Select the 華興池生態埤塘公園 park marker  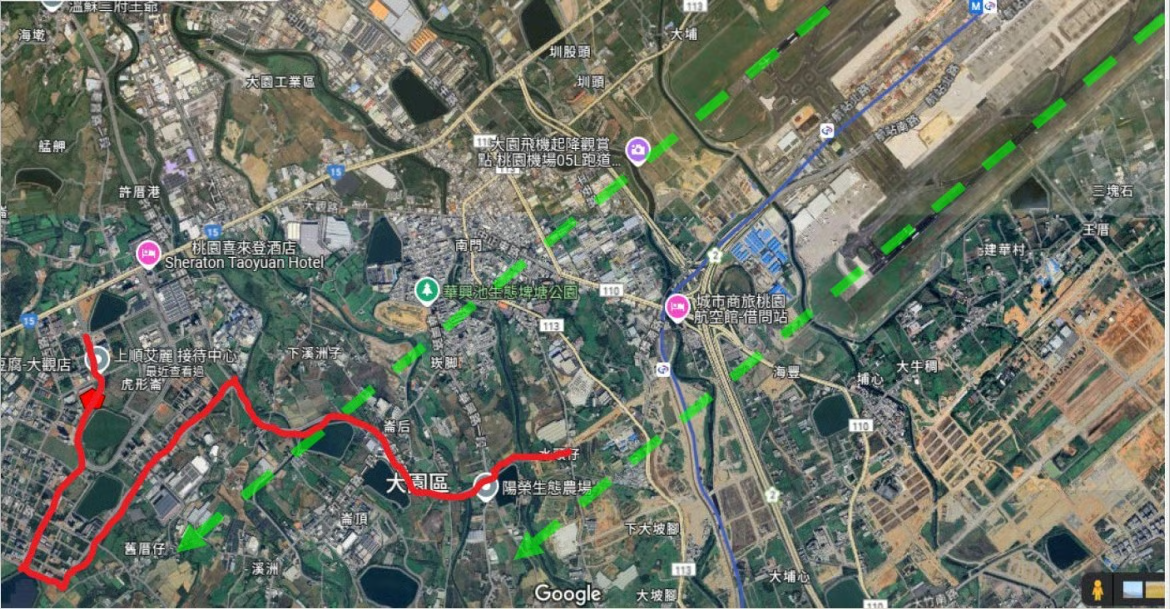[427, 291]
